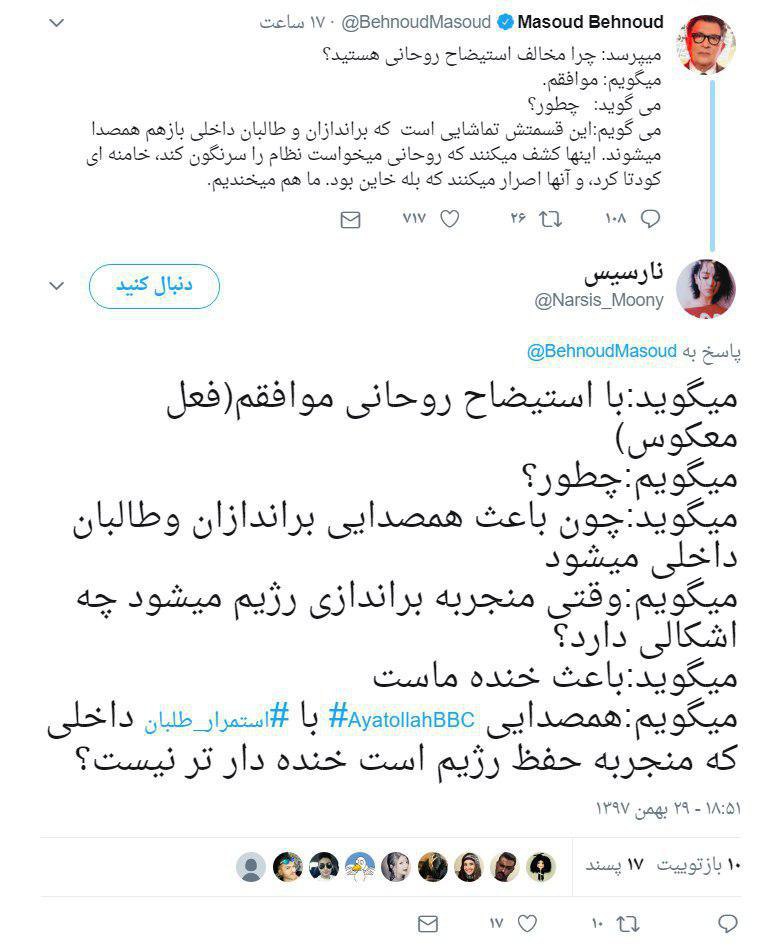
Task: Tap the Follow button (دنبال کنید) for نارسیس
Action: tap(154, 286)
